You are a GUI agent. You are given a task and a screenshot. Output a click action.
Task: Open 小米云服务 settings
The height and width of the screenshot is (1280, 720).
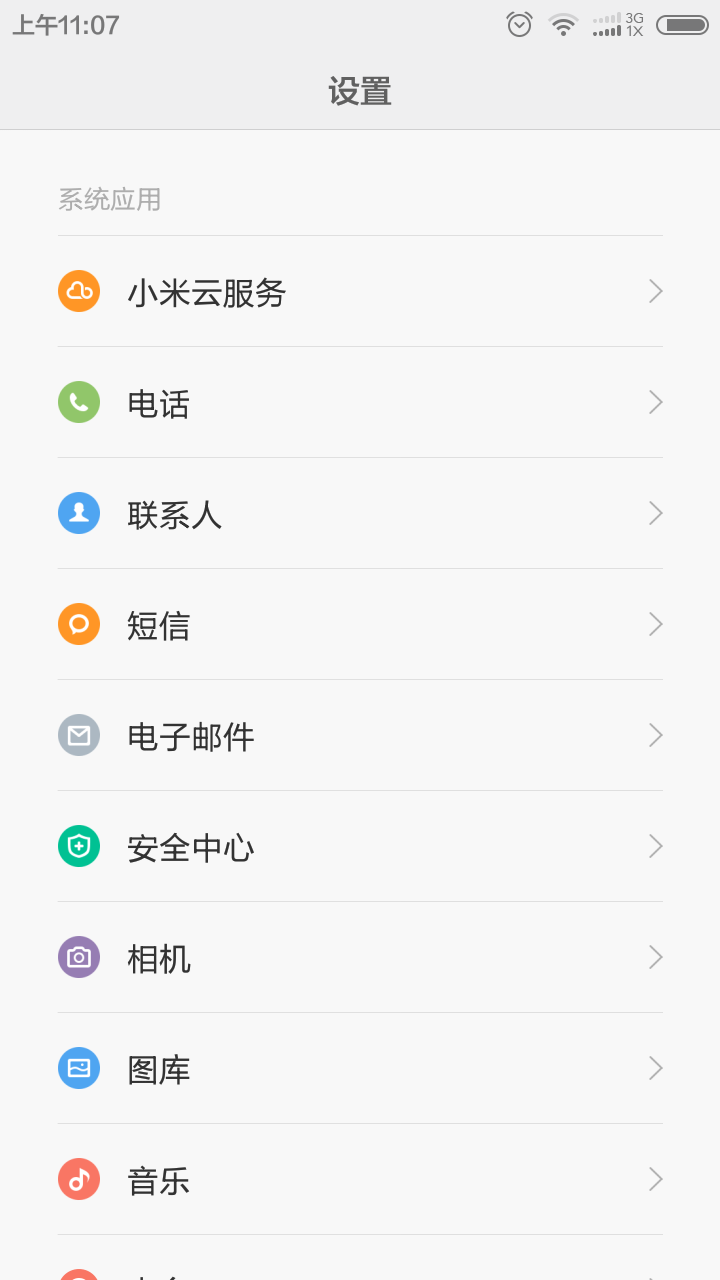360,292
